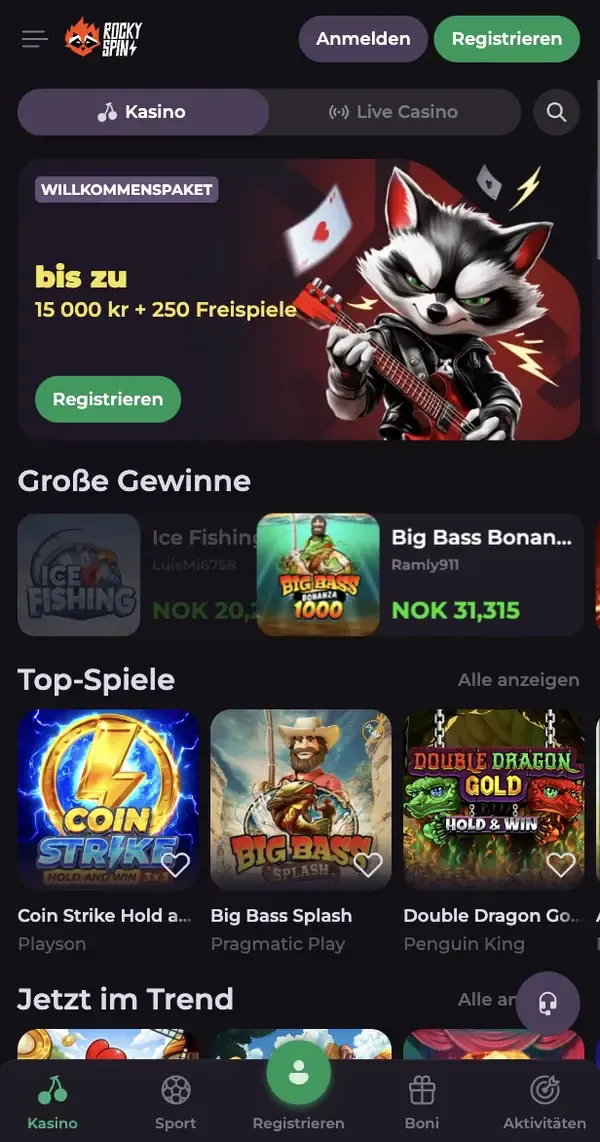The height and width of the screenshot is (1142, 600).
Task: Select the Kasino segment at top
Action: tap(143, 112)
